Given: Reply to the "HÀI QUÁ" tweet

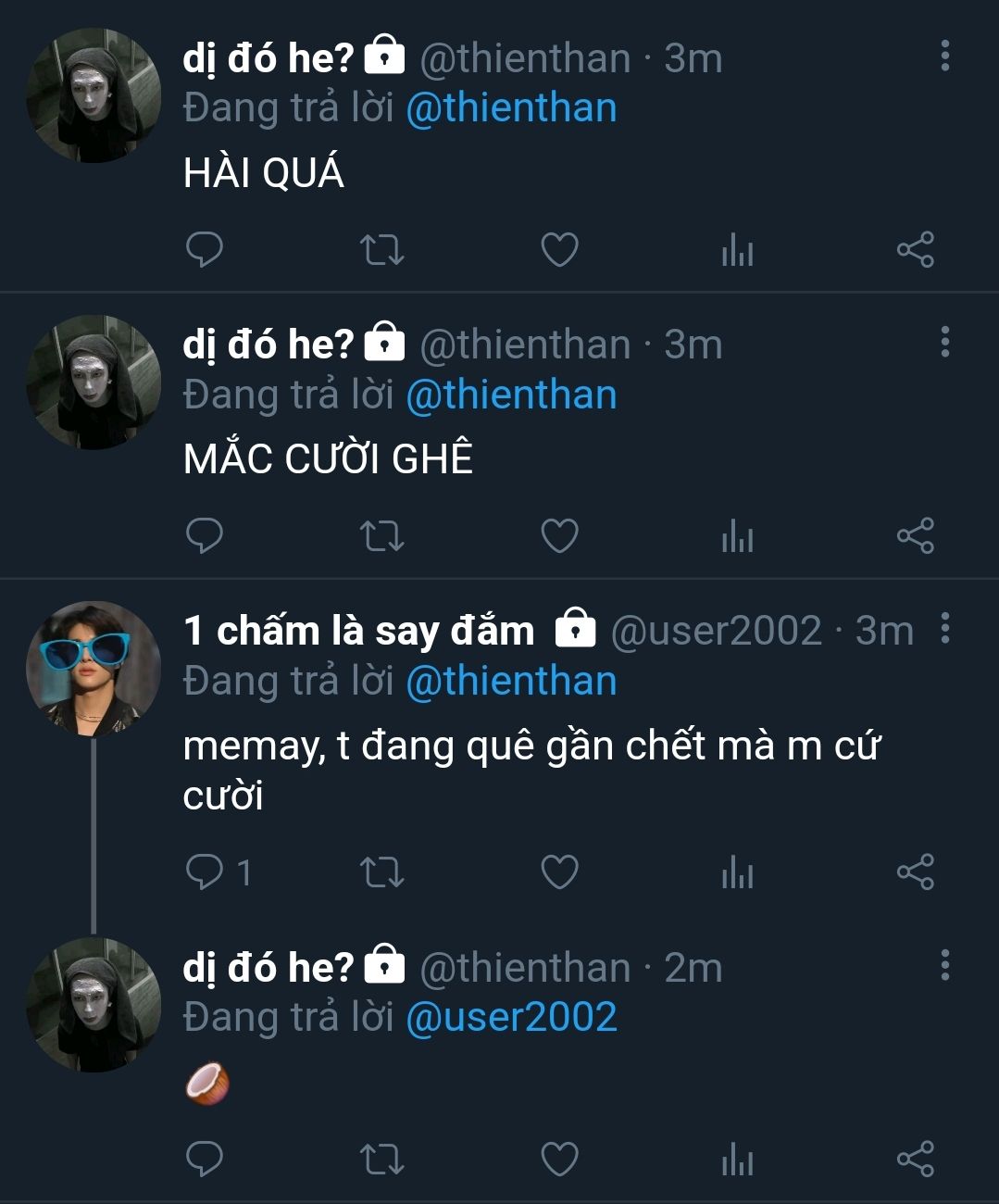Looking at the screenshot, I should coord(204,250).
